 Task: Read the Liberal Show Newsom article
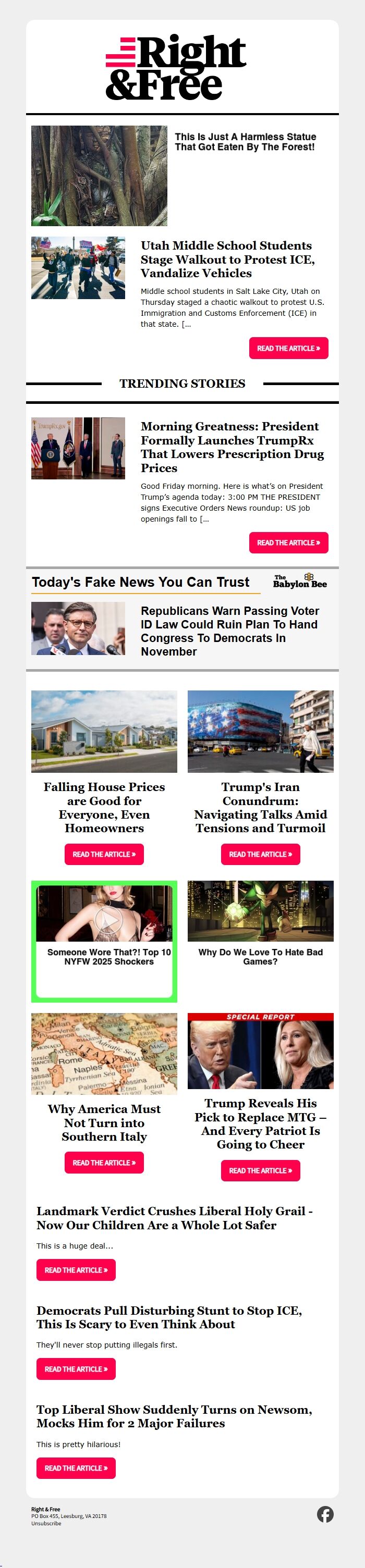(x=76, y=1468)
